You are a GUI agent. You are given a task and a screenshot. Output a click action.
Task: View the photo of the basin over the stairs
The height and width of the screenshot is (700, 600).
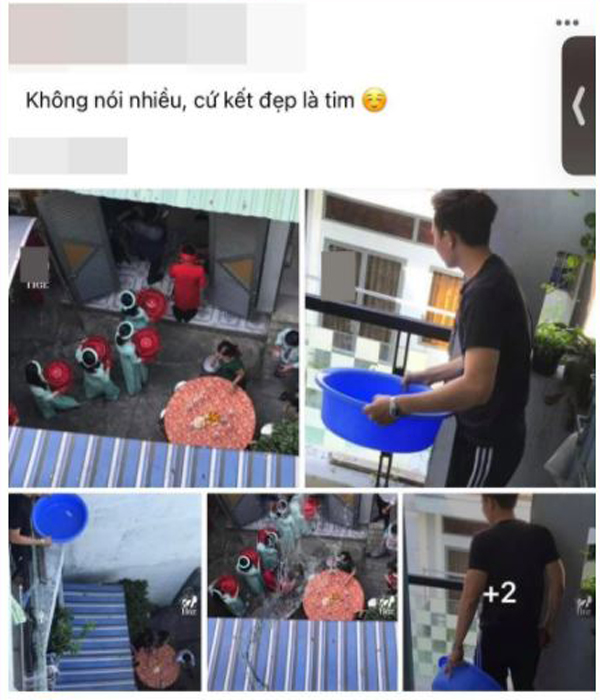(x=104, y=590)
